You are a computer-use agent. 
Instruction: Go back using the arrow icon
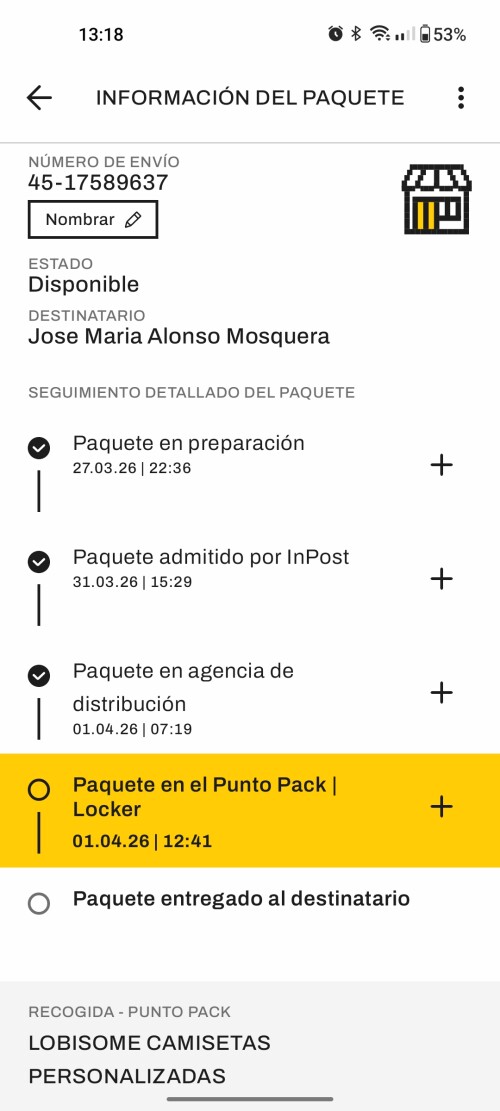pyautogui.click(x=39, y=98)
